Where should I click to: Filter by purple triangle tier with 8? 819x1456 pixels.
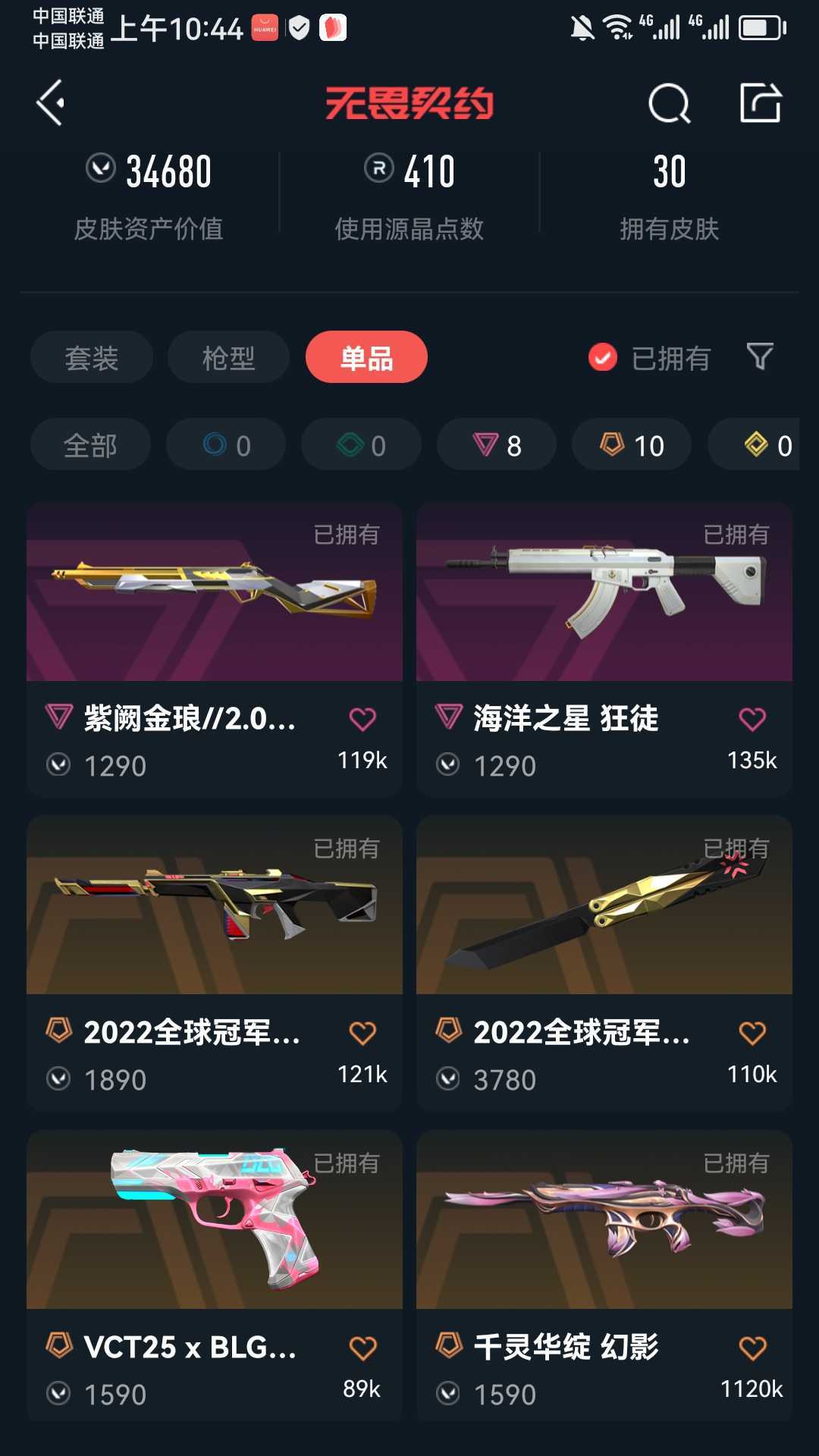497,445
